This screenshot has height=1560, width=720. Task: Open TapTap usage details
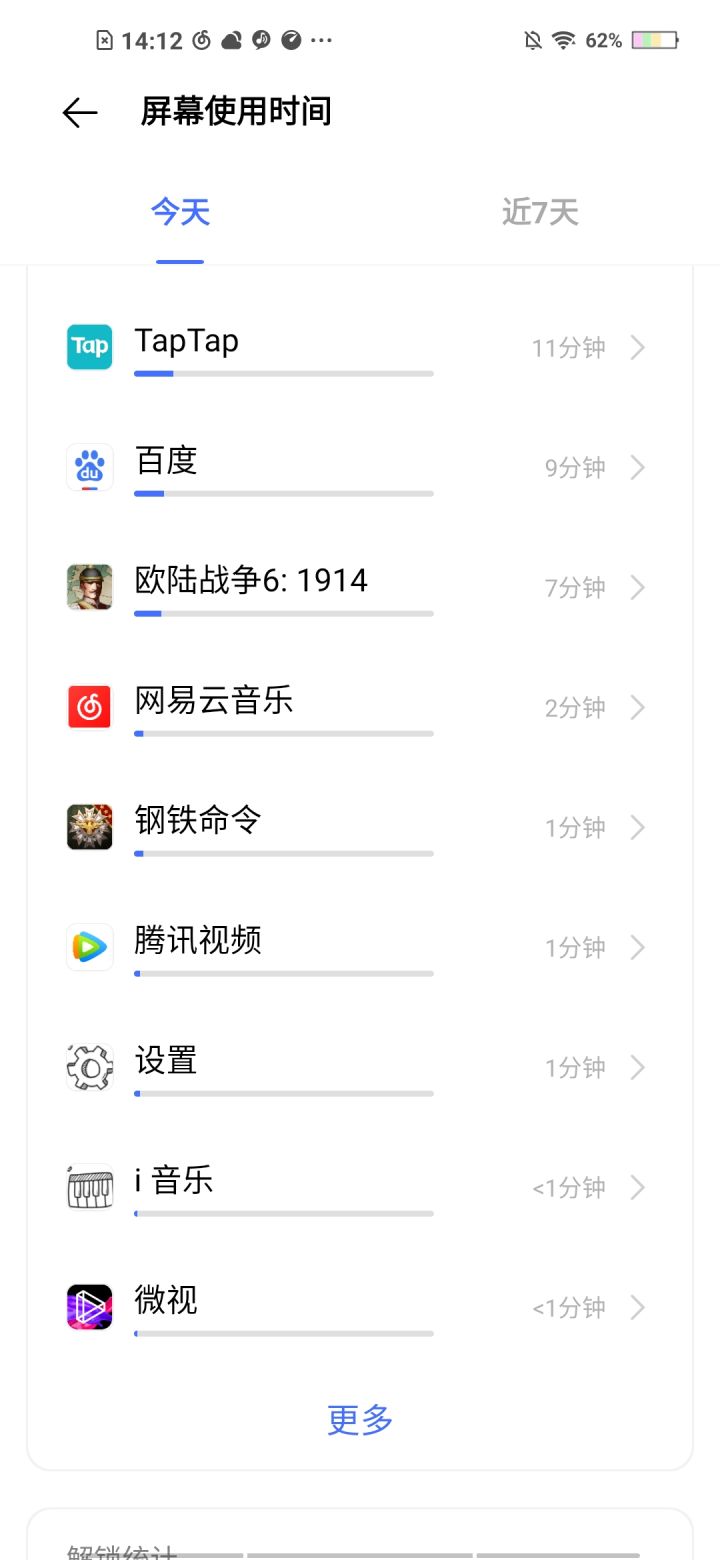pyautogui.click(x=360, y=348)
